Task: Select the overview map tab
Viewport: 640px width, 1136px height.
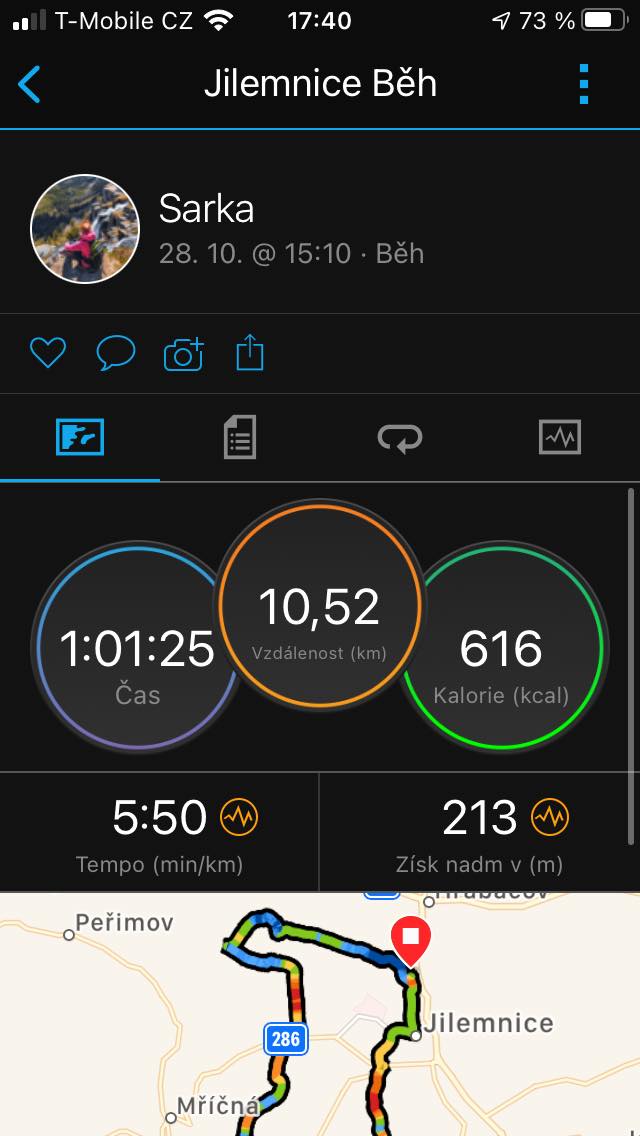Action: click(80, 438)
